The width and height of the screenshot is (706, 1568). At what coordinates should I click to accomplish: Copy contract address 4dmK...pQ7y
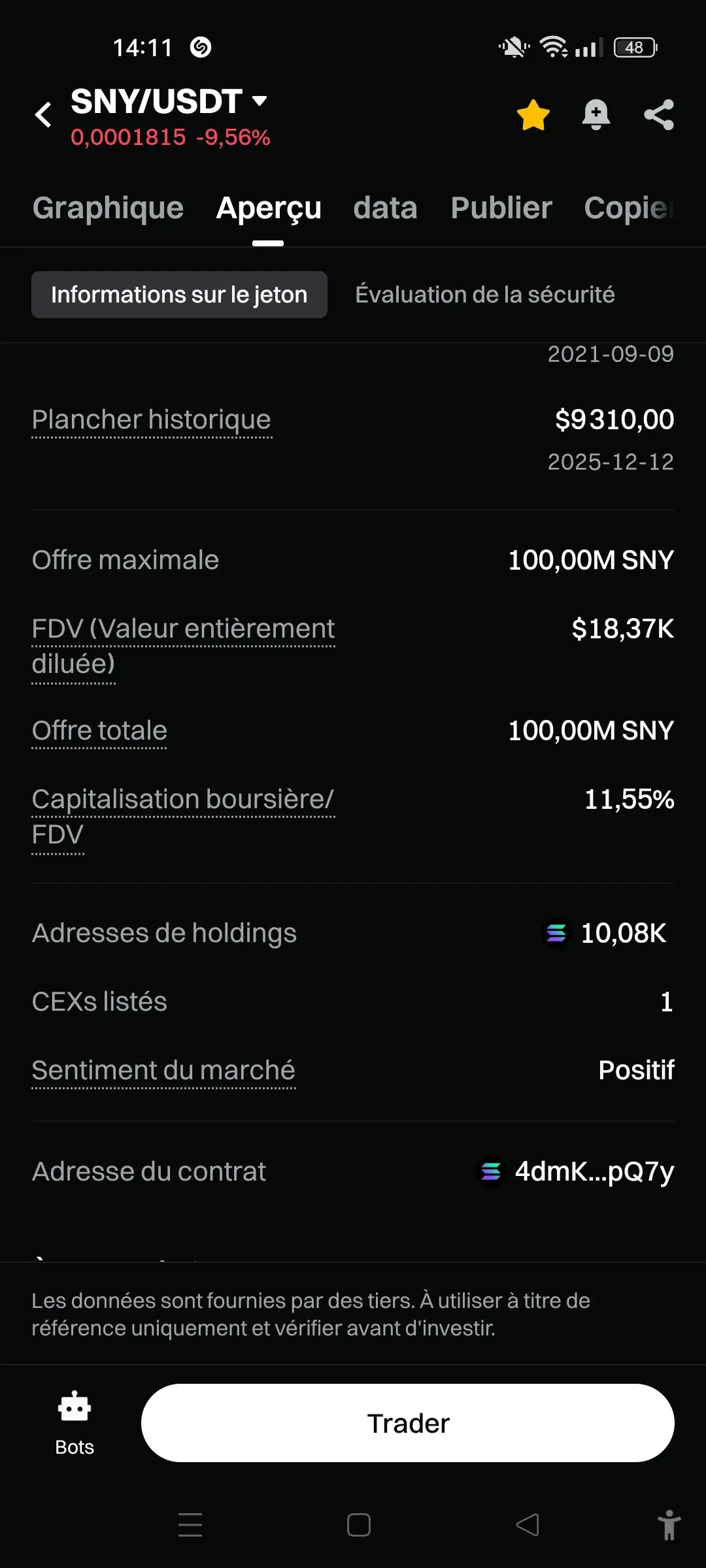point(594,1171)
